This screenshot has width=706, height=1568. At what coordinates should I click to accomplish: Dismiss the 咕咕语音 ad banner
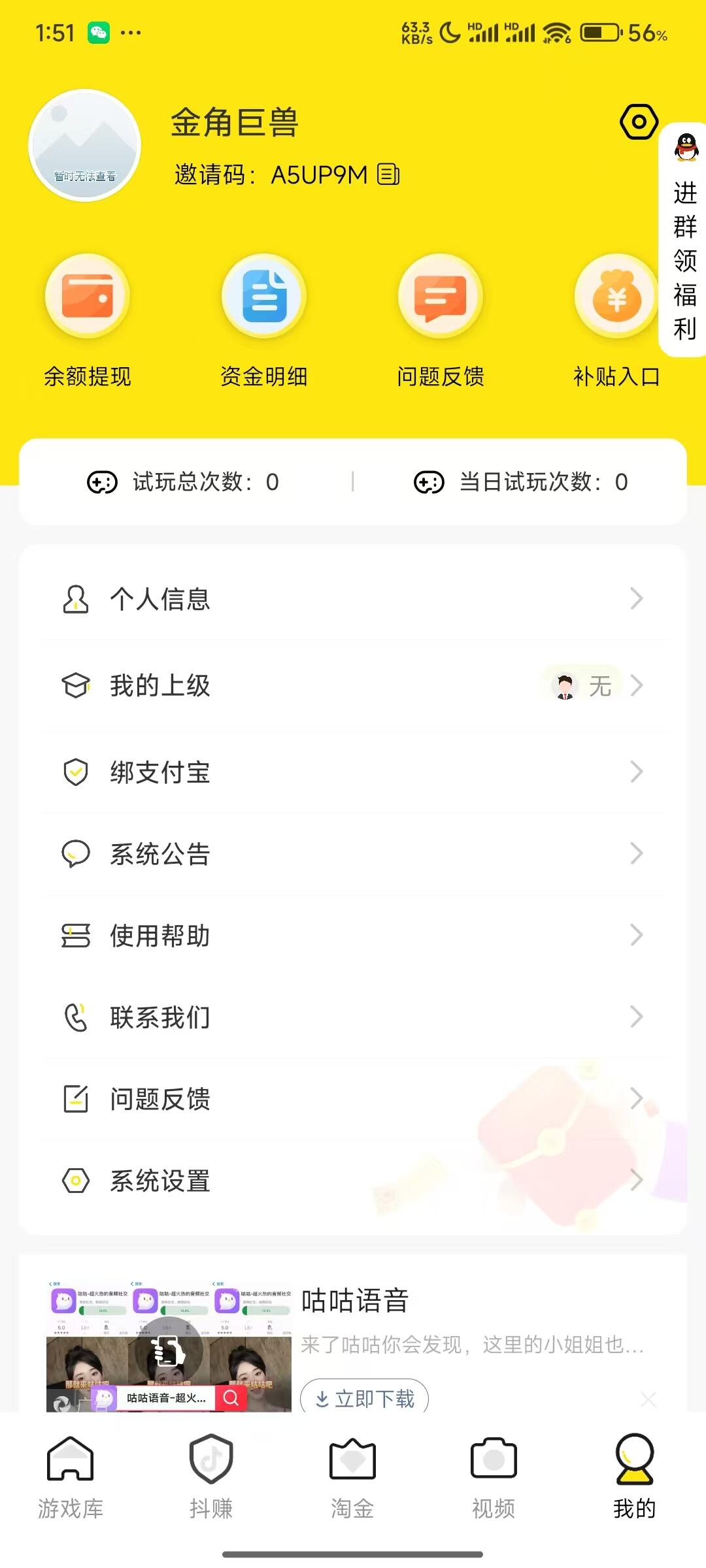(x=648, y=1398)
